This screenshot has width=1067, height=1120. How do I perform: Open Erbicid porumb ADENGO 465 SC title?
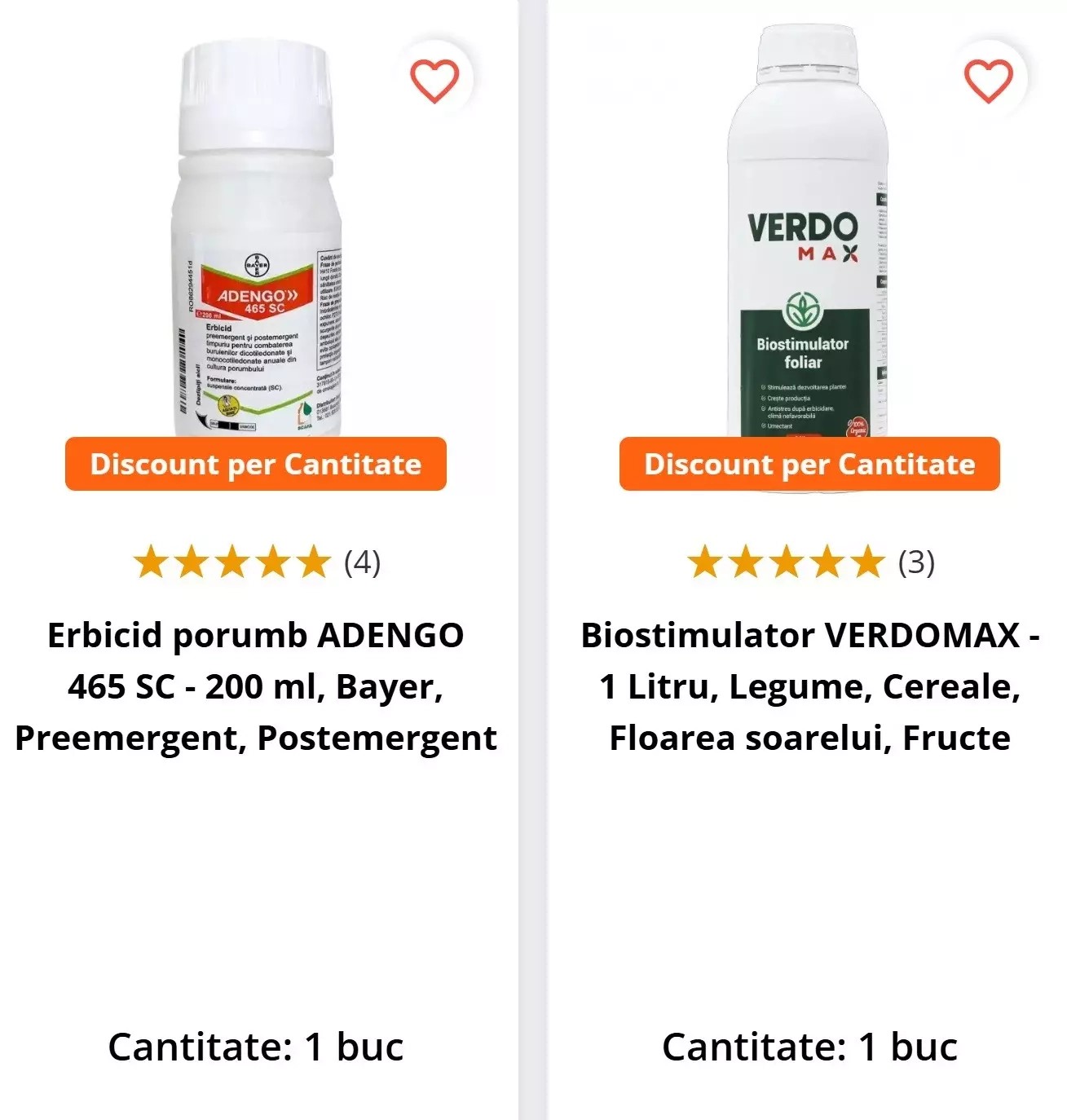click(x=256, y=686)
